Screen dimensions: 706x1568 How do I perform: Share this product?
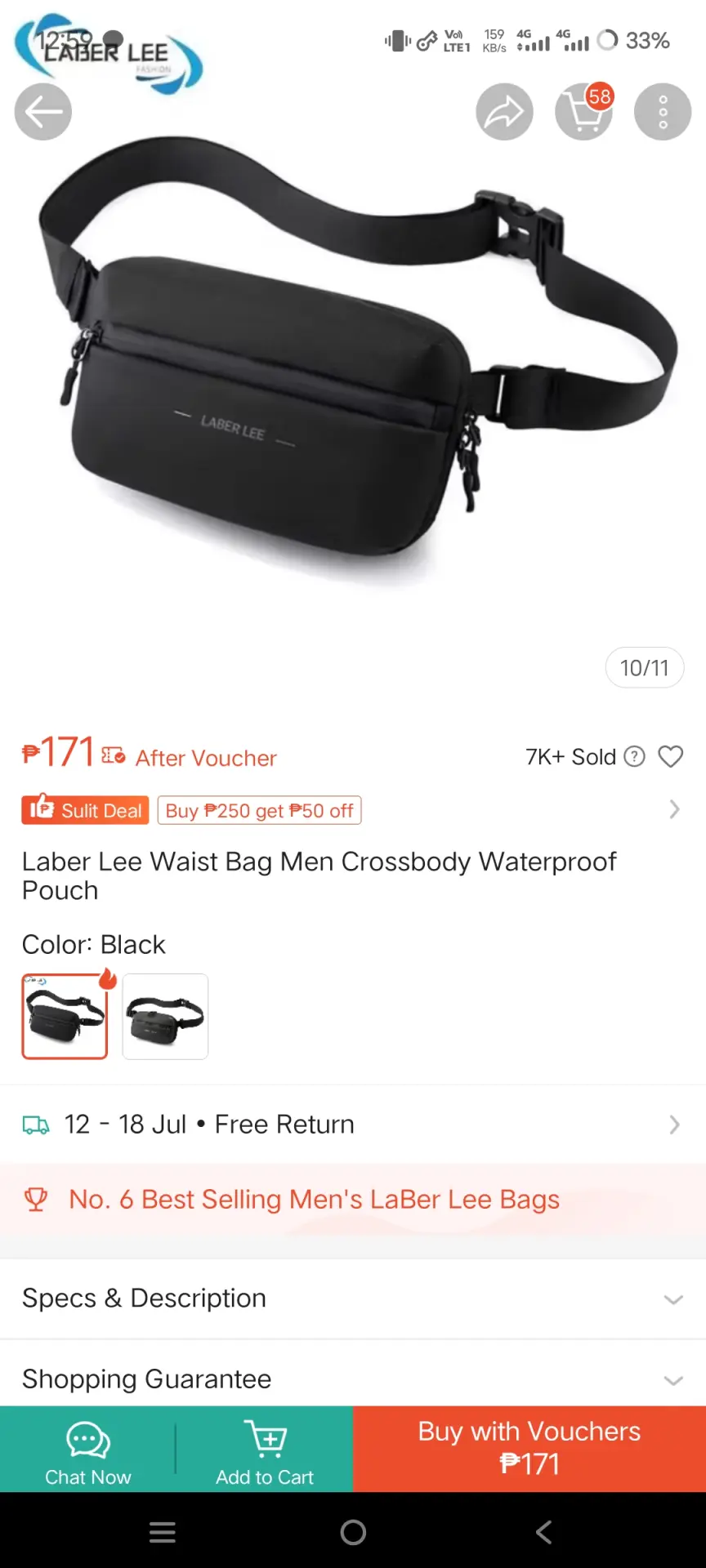(x=505, y=112)
